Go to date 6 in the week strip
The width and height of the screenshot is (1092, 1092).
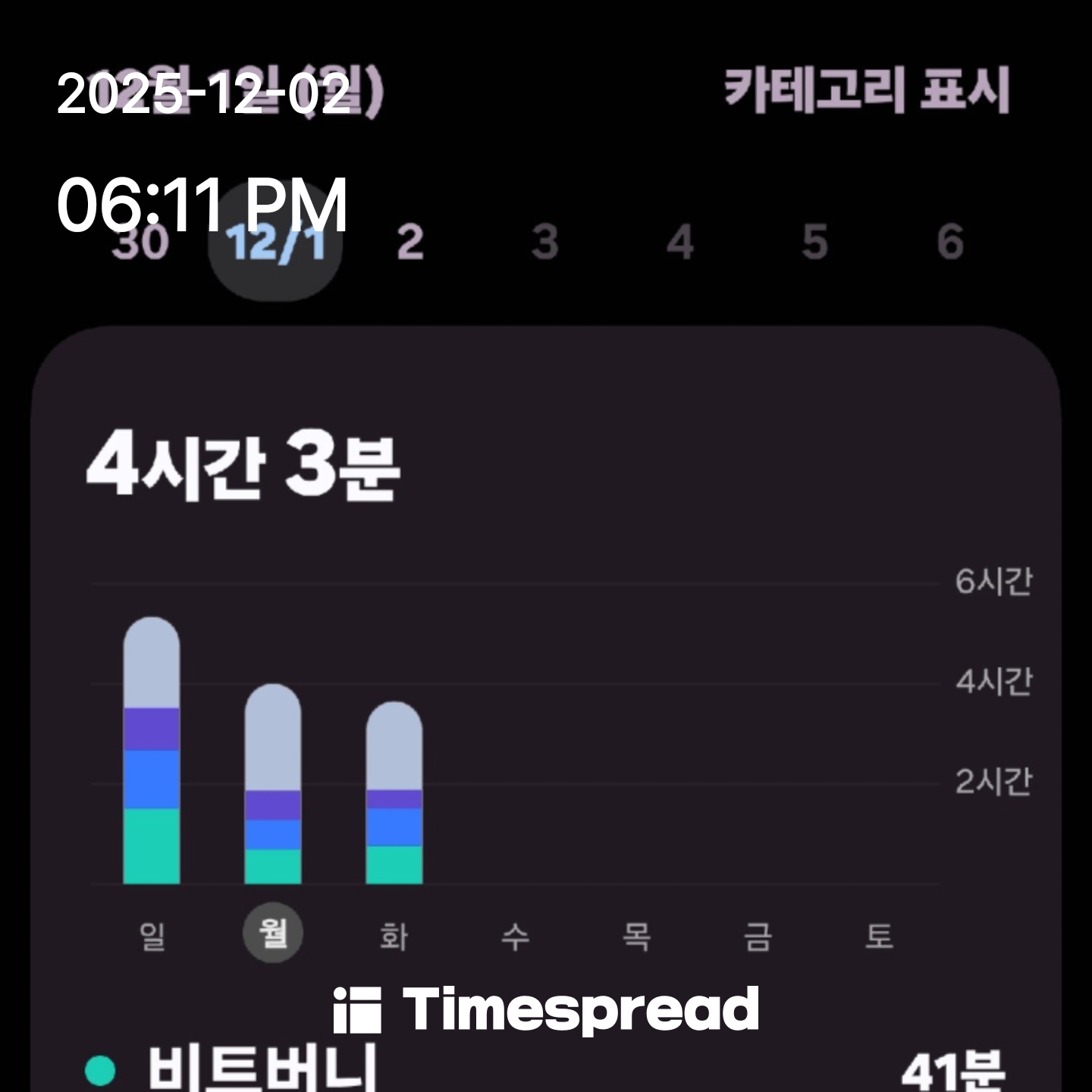coord(950,243)
